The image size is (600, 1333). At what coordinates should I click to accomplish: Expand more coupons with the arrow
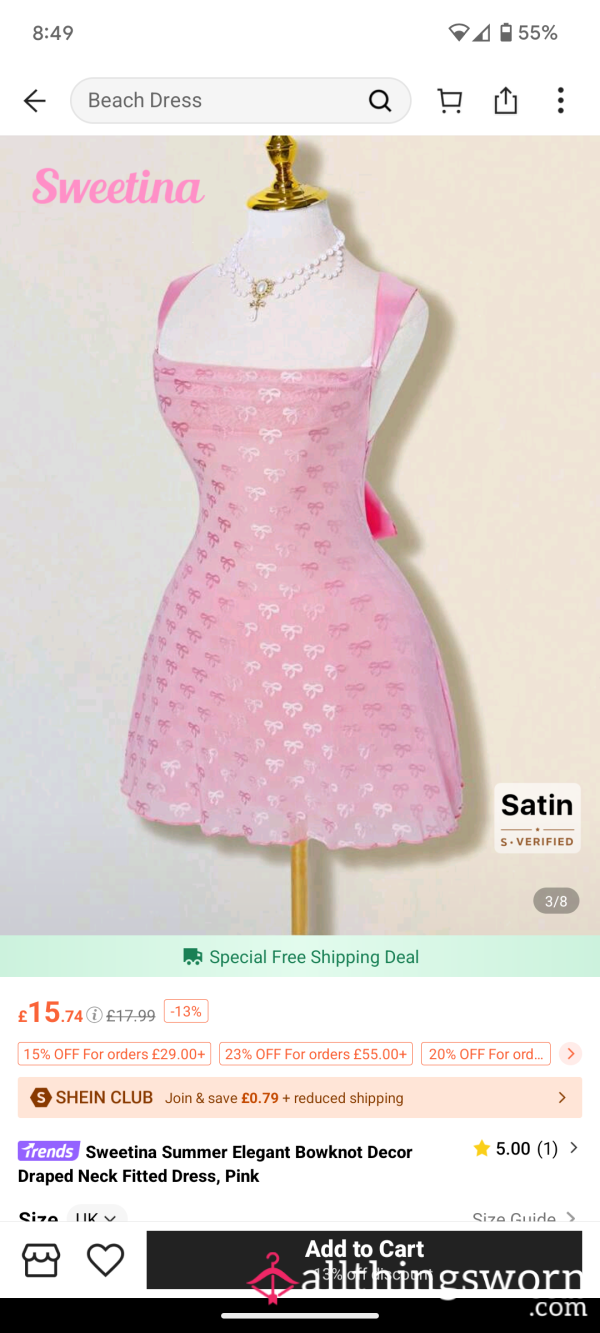(x=570, y=1053)
